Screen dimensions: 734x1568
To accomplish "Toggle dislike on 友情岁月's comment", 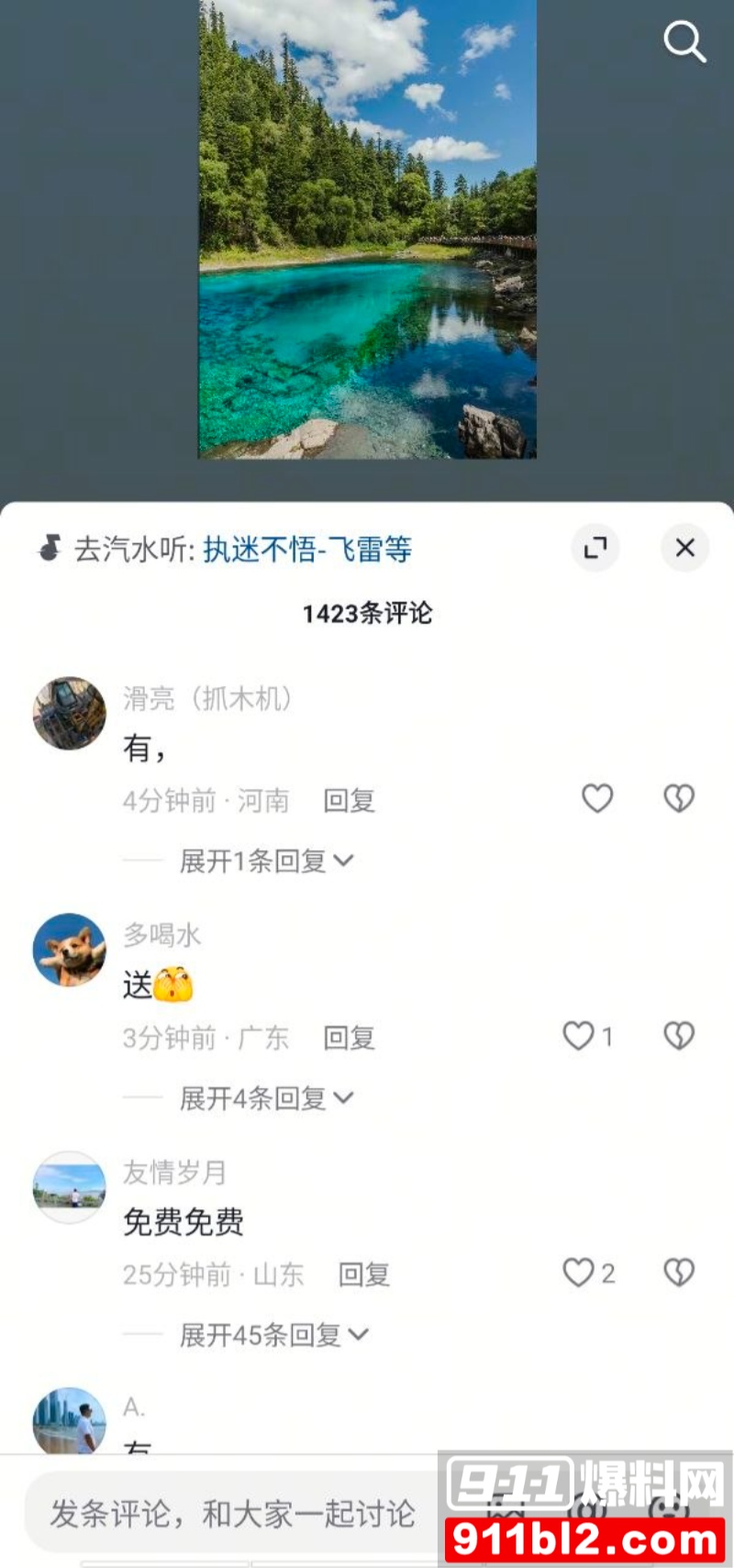I will (678, 1273).
